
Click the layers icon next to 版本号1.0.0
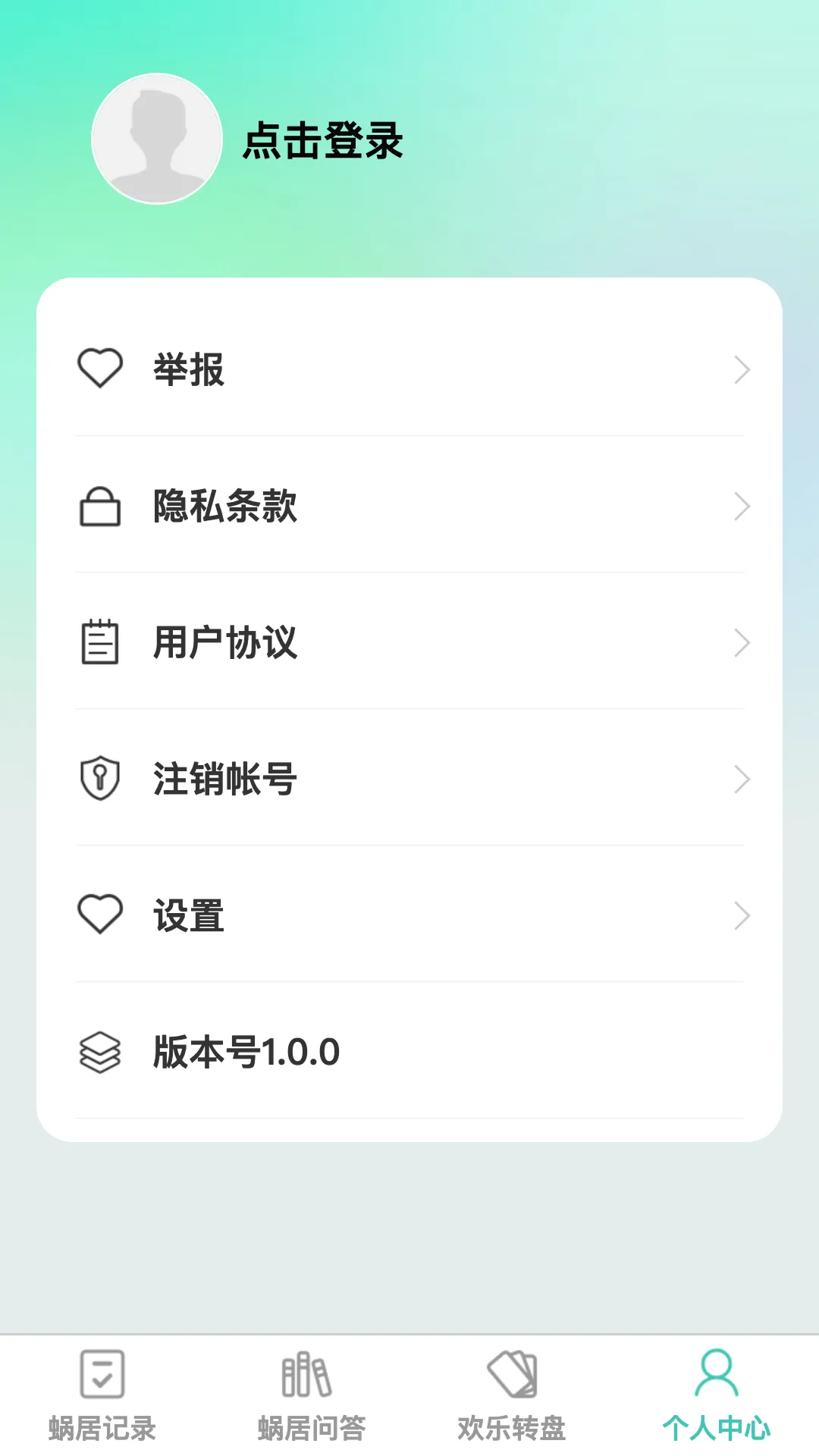99,1053
